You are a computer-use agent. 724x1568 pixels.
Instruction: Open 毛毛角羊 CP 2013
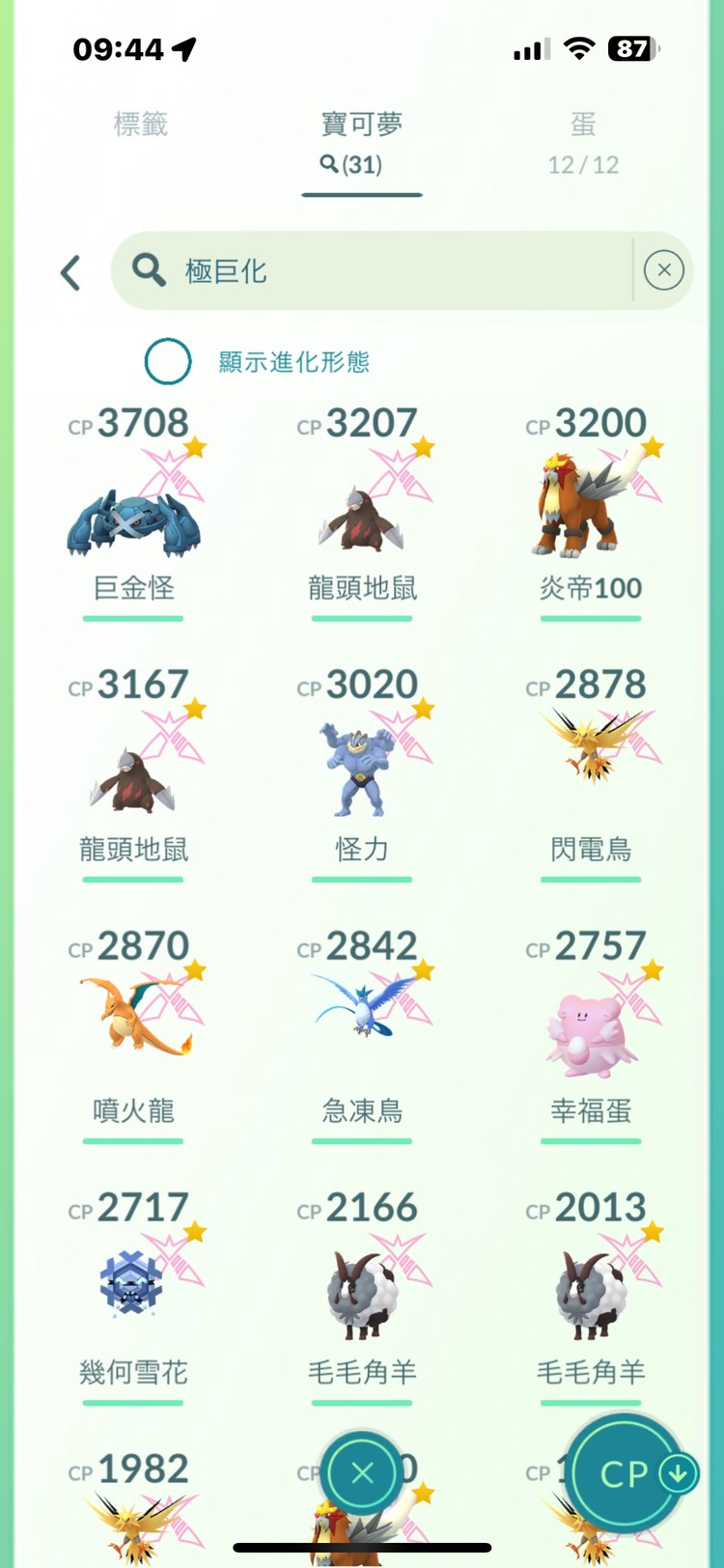click(590, 1294)
